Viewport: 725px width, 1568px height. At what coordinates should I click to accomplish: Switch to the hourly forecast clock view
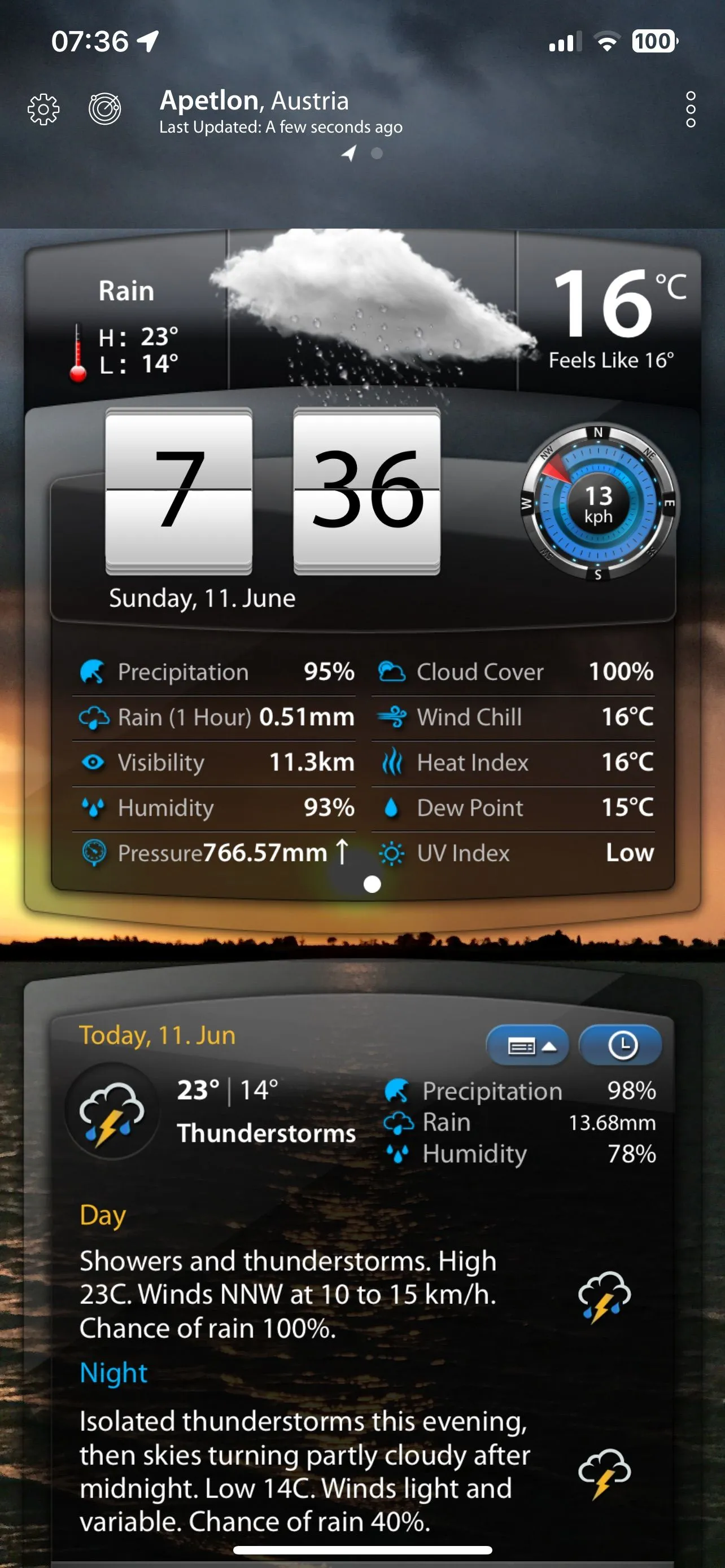(621, 1046)
